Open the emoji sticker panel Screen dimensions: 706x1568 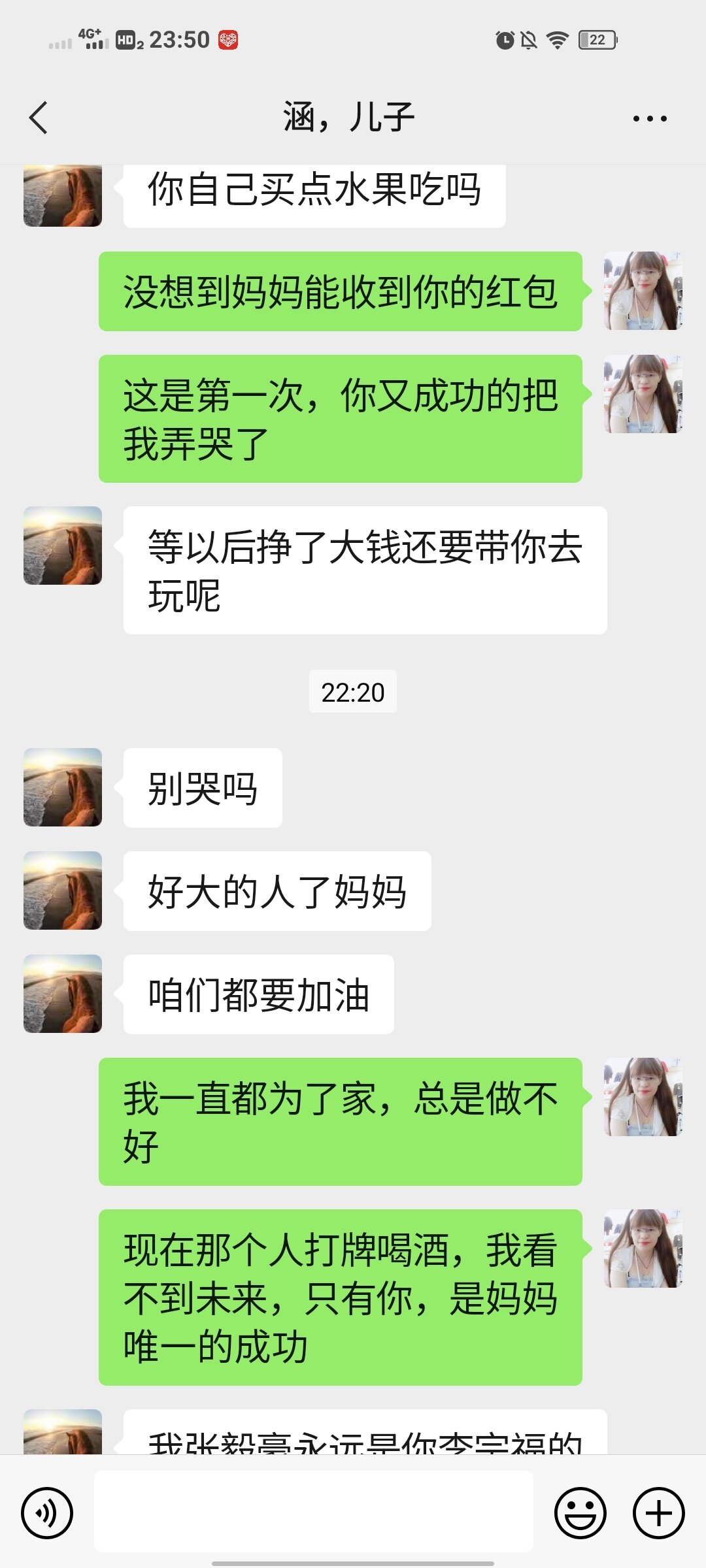[580, 1512]
